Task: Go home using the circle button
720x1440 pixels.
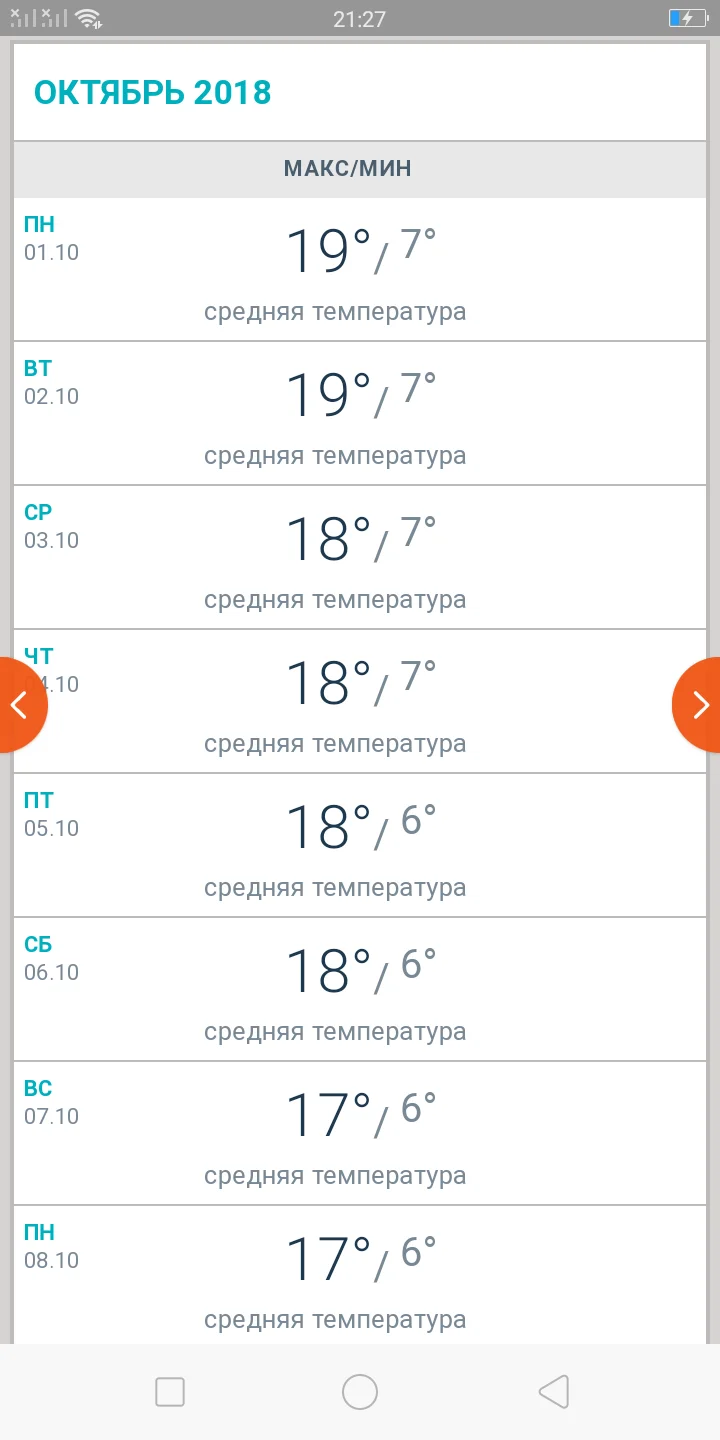Action: [x=360, y=1391]
